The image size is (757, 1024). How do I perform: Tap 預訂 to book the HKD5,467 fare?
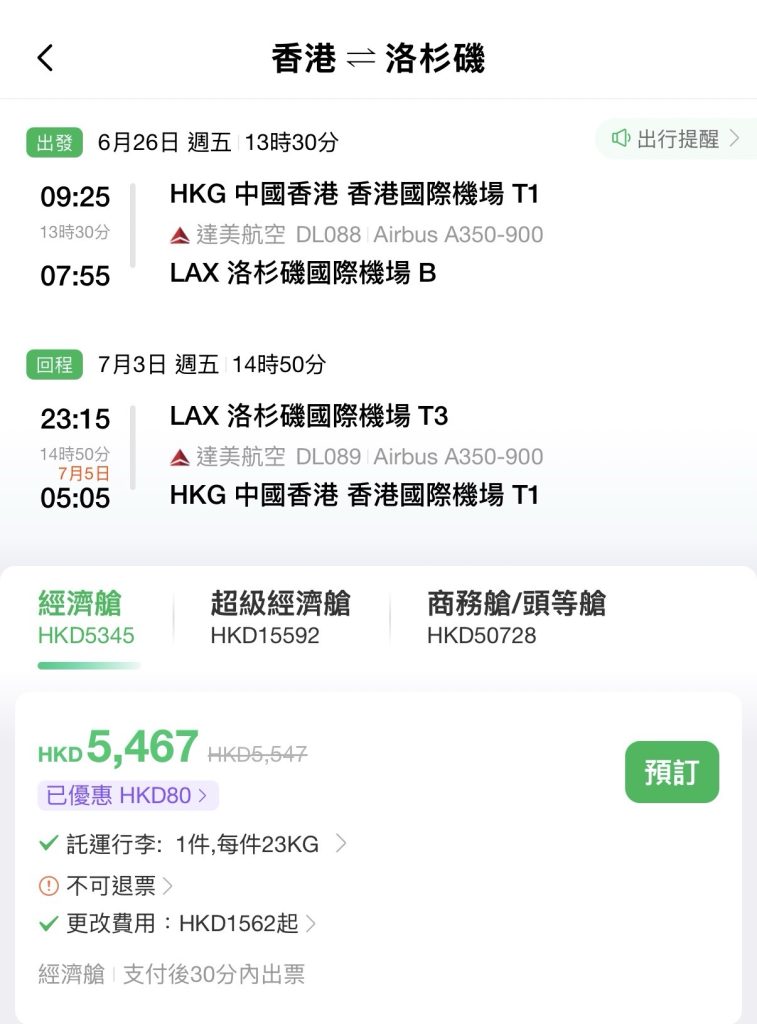click(x=671, y=772)
